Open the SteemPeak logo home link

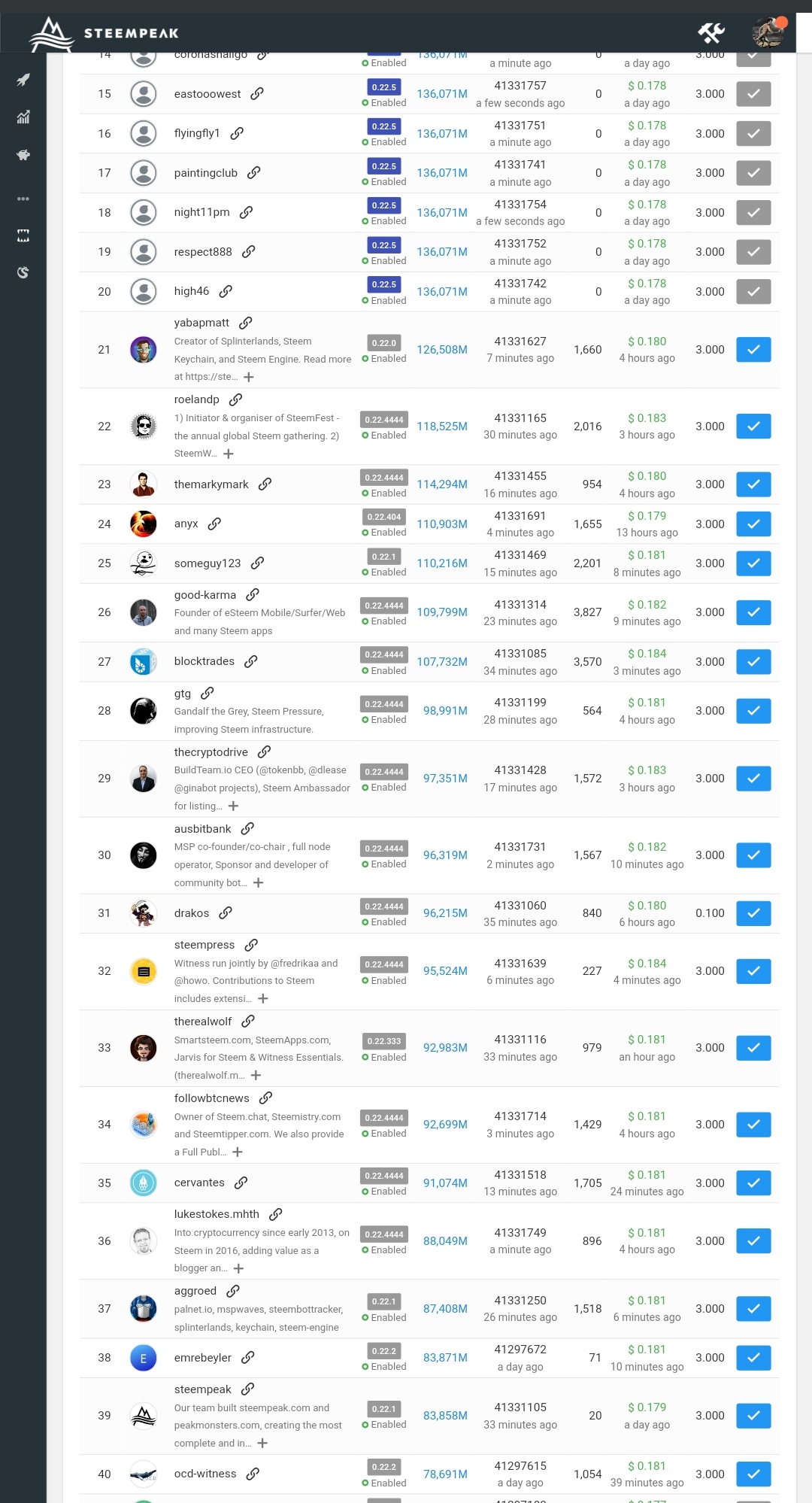coord(104,33)
